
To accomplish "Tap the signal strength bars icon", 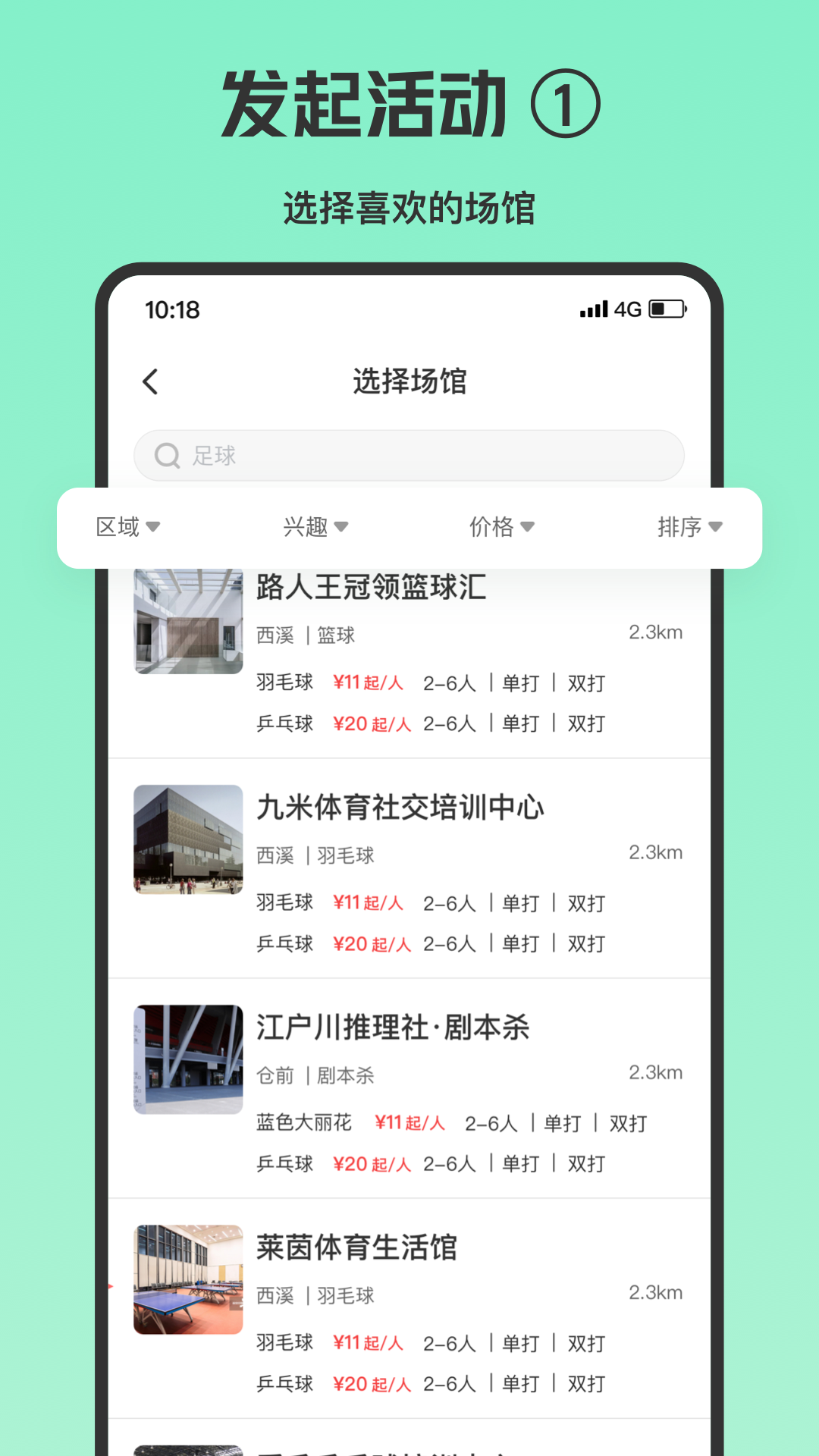I will pyautogui.click(x=593, y=309).
